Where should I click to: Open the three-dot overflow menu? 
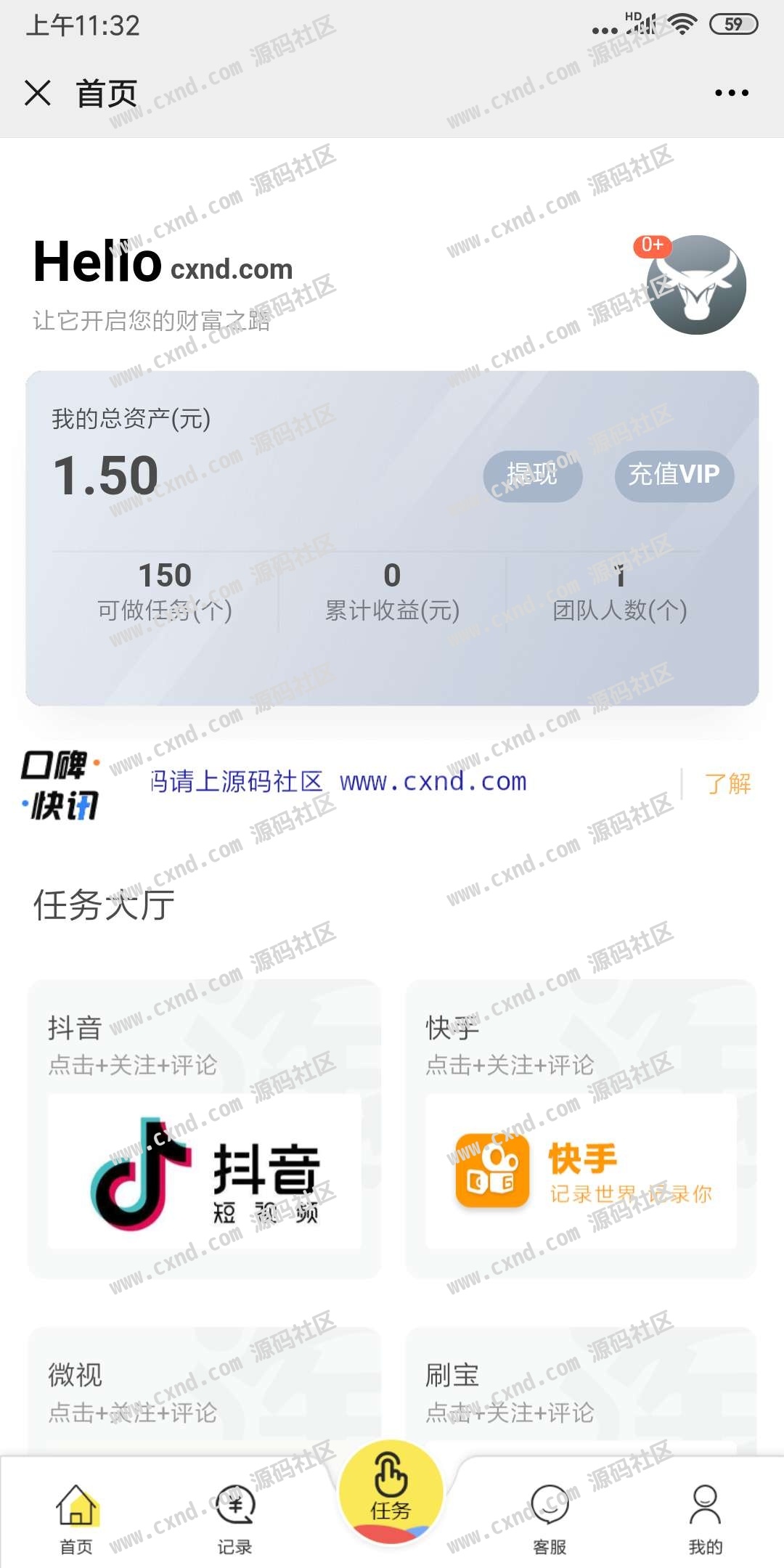tap(731, 93)
